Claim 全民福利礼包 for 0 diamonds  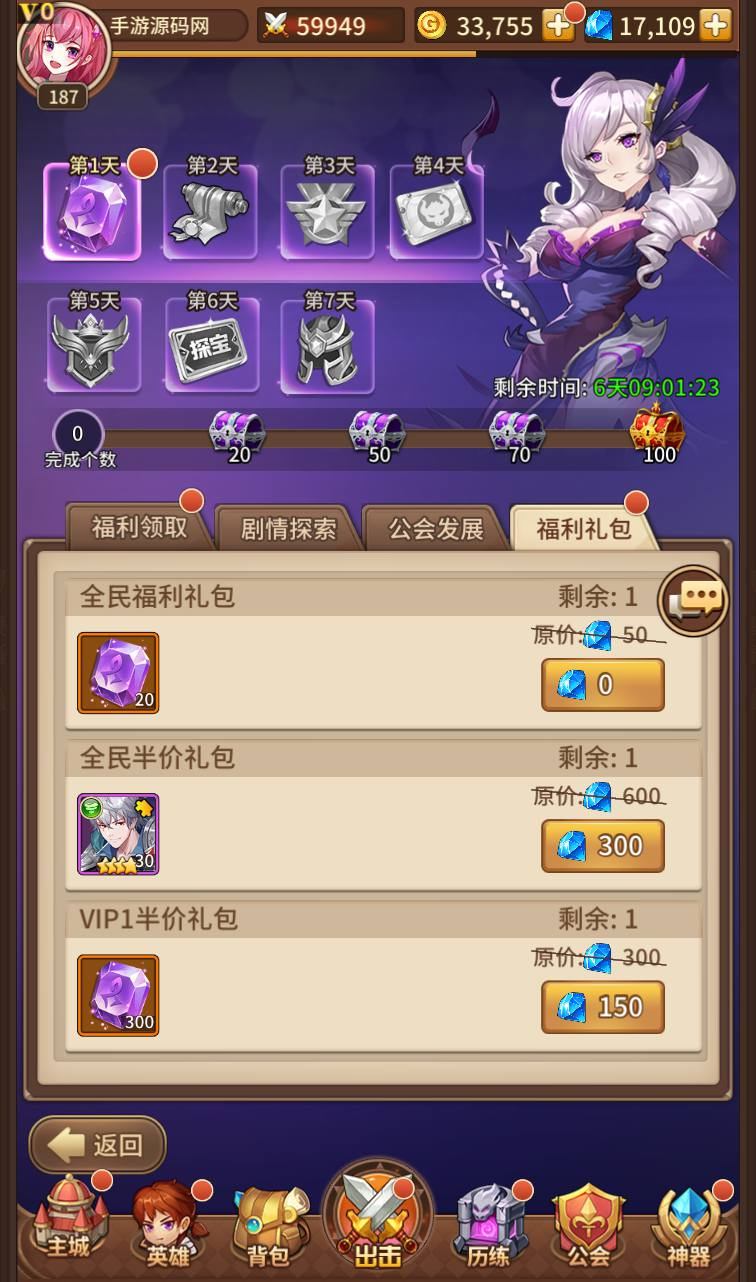(603, 685)
